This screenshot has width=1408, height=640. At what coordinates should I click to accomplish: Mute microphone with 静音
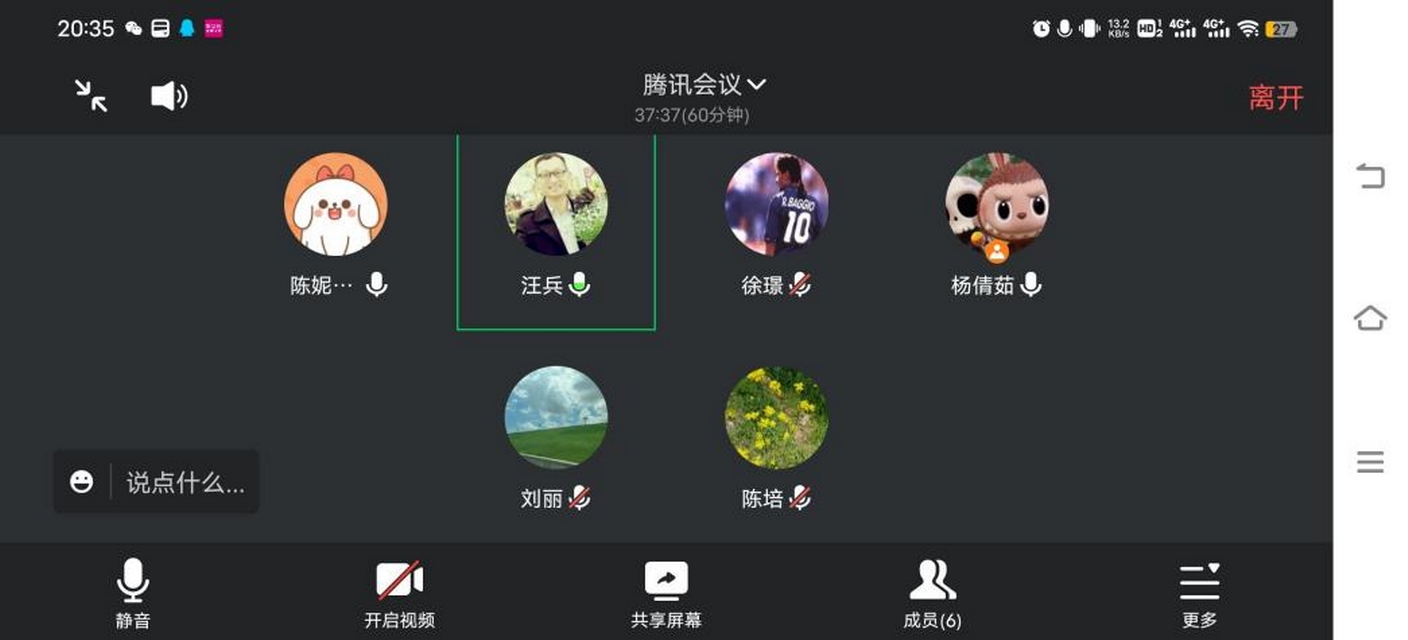point(132,593)
